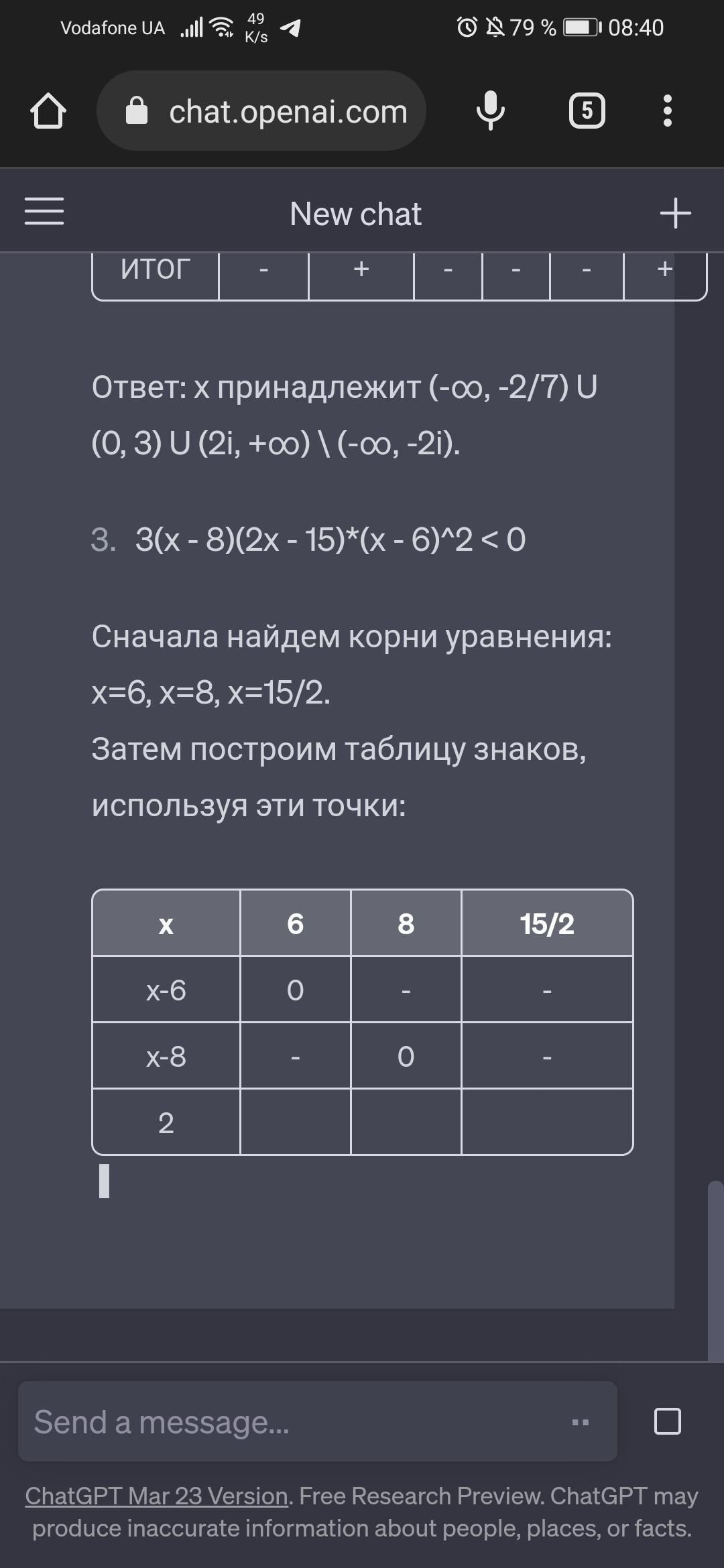The height and width of the screenshot is (1568, 724).
Task: Focus the Send a message field
Action: pos(318,1421)
